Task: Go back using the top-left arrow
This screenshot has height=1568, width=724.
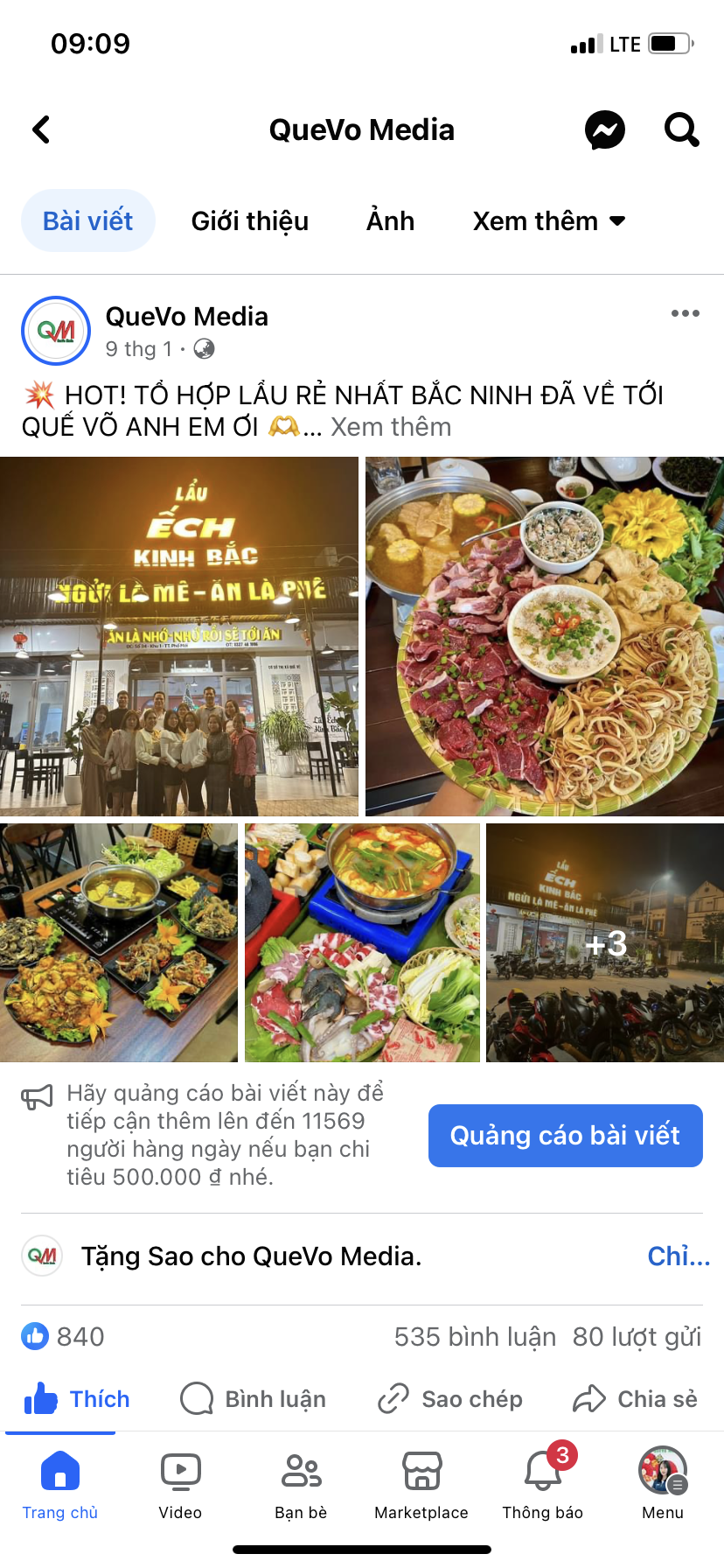Action: (41, 129)
